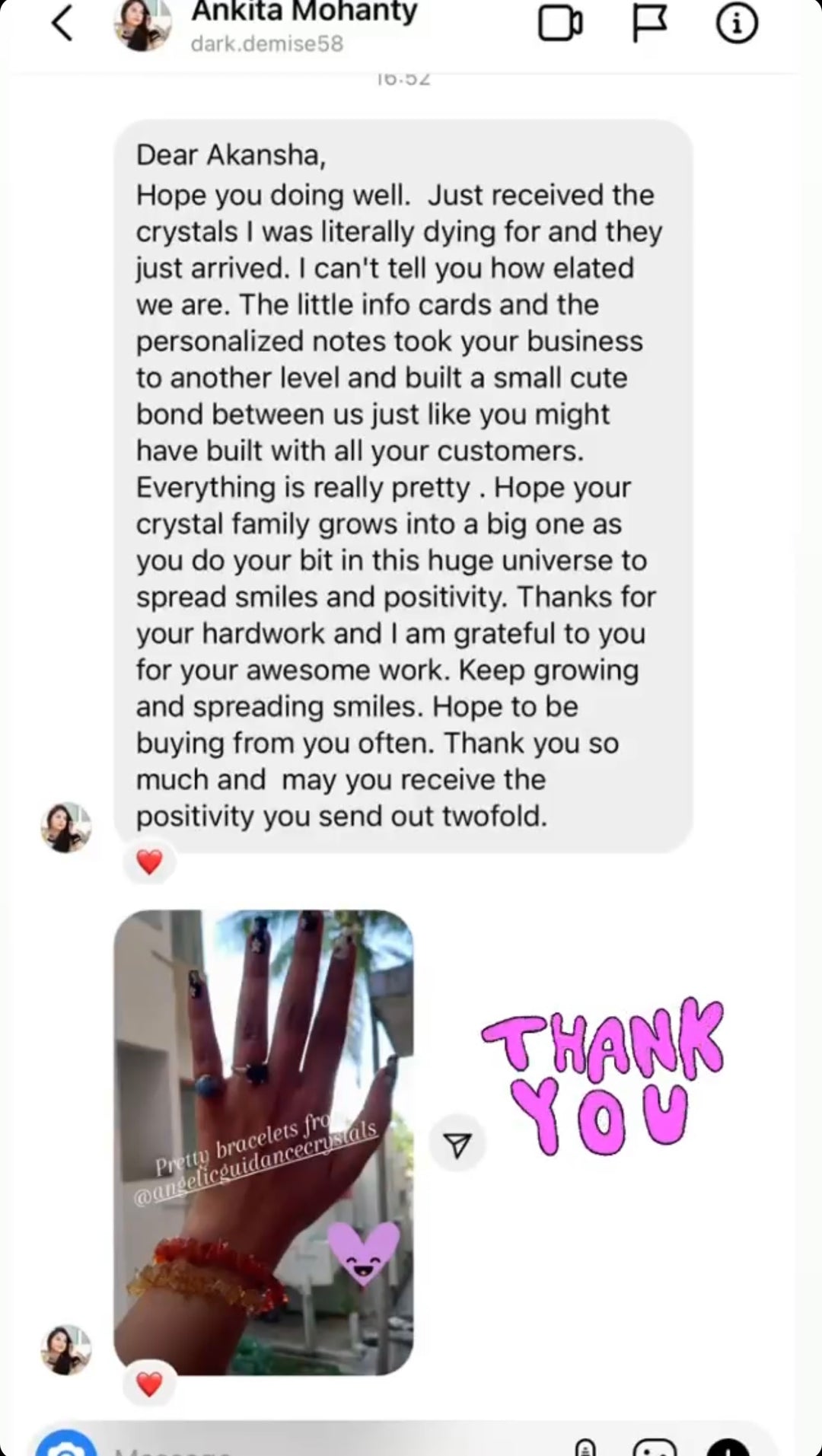Start a video call with Ankita Mohanty
Screen dimensions: 822x1456
click(x=561, y=24)
